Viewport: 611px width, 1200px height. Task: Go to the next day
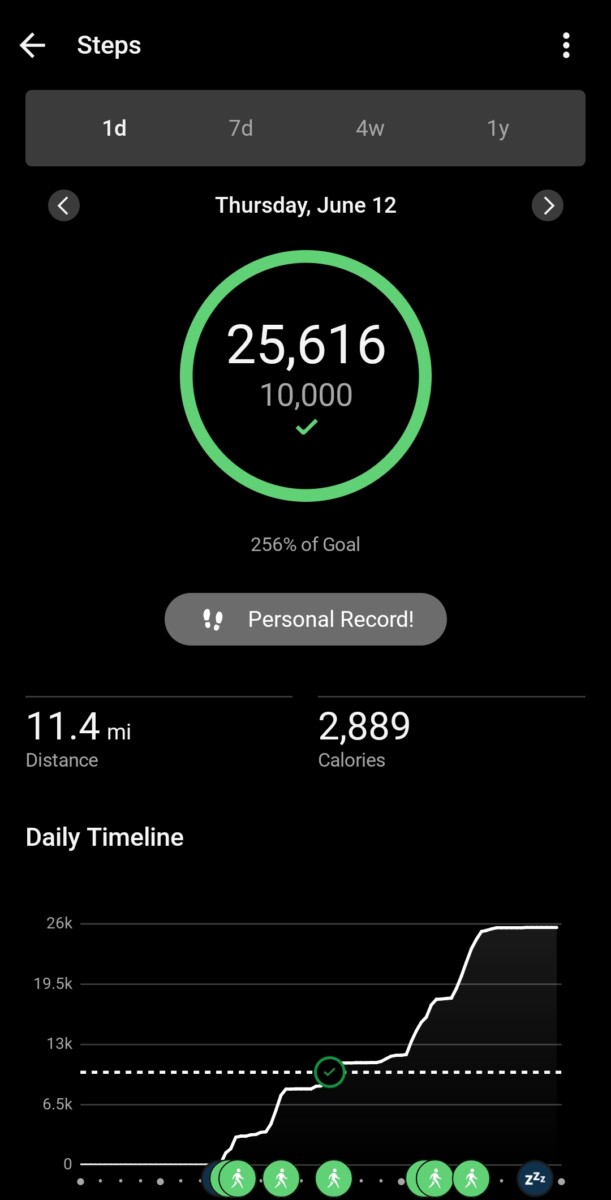548,206
